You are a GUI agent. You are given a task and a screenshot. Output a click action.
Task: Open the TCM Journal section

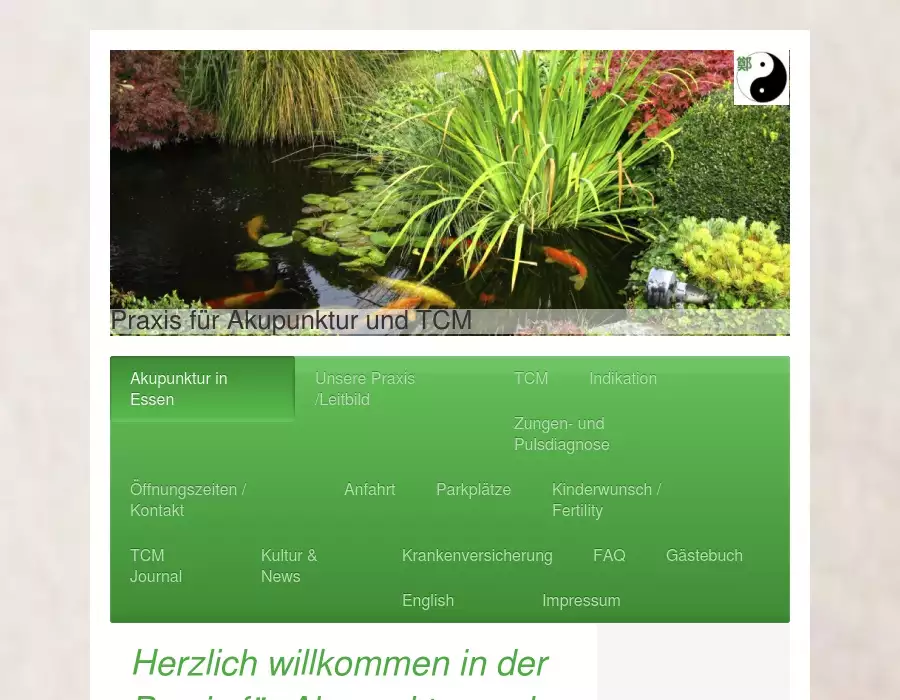[x=156, y=566]
